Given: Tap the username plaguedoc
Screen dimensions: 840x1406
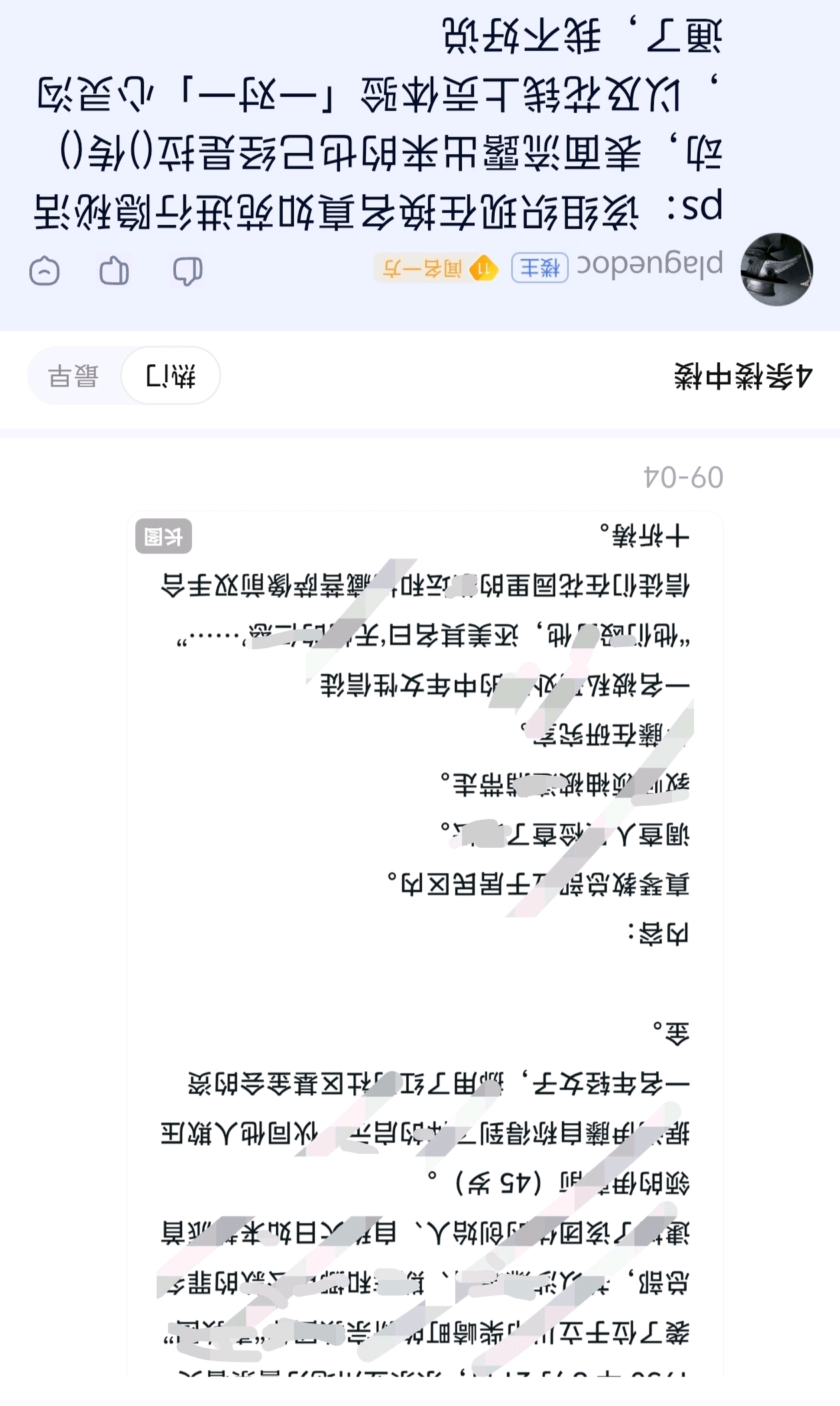Looking at the screenshot, I should [x=649, y=265].
